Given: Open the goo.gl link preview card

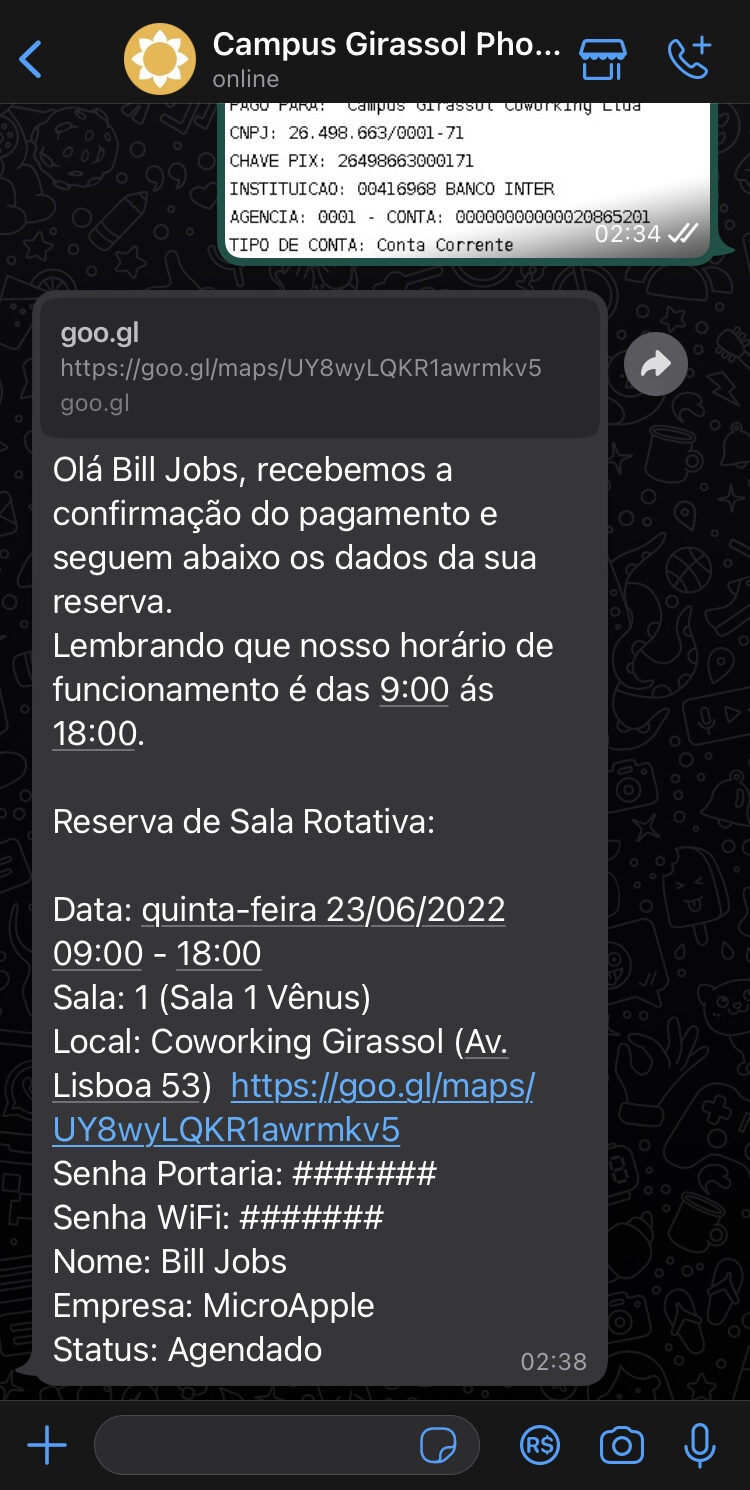Looking at the screenshot, I should coord(320,368).
